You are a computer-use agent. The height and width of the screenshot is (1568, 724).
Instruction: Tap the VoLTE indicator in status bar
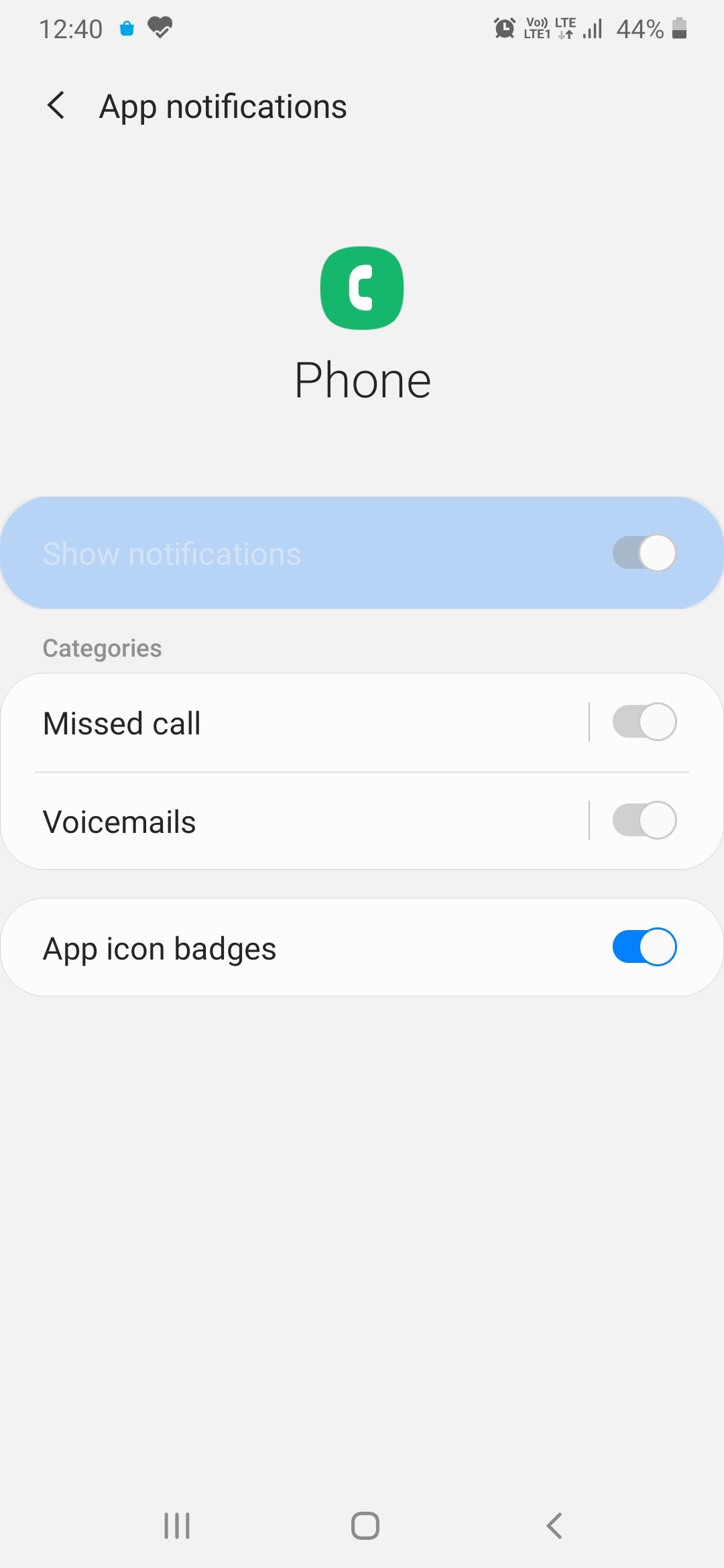click(x=536, y=28)
